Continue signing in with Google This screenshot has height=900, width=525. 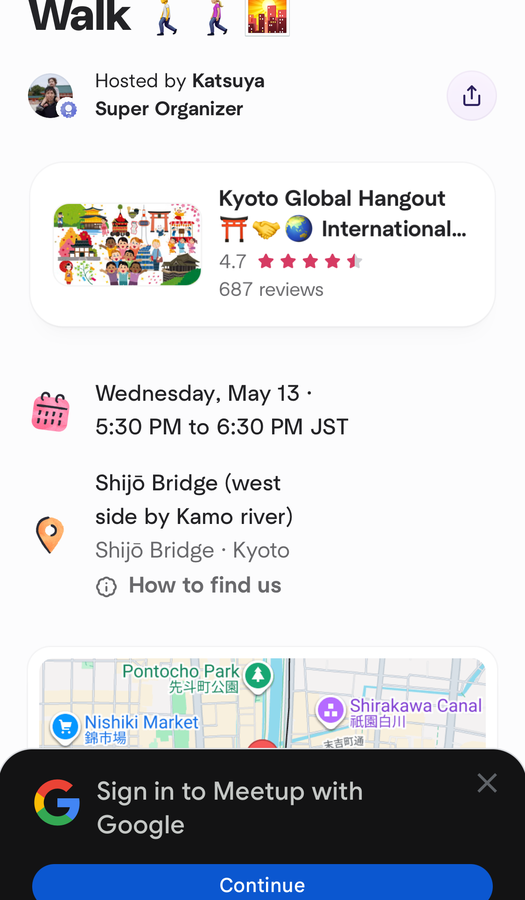pyautogui.click(x=262, y=884)
